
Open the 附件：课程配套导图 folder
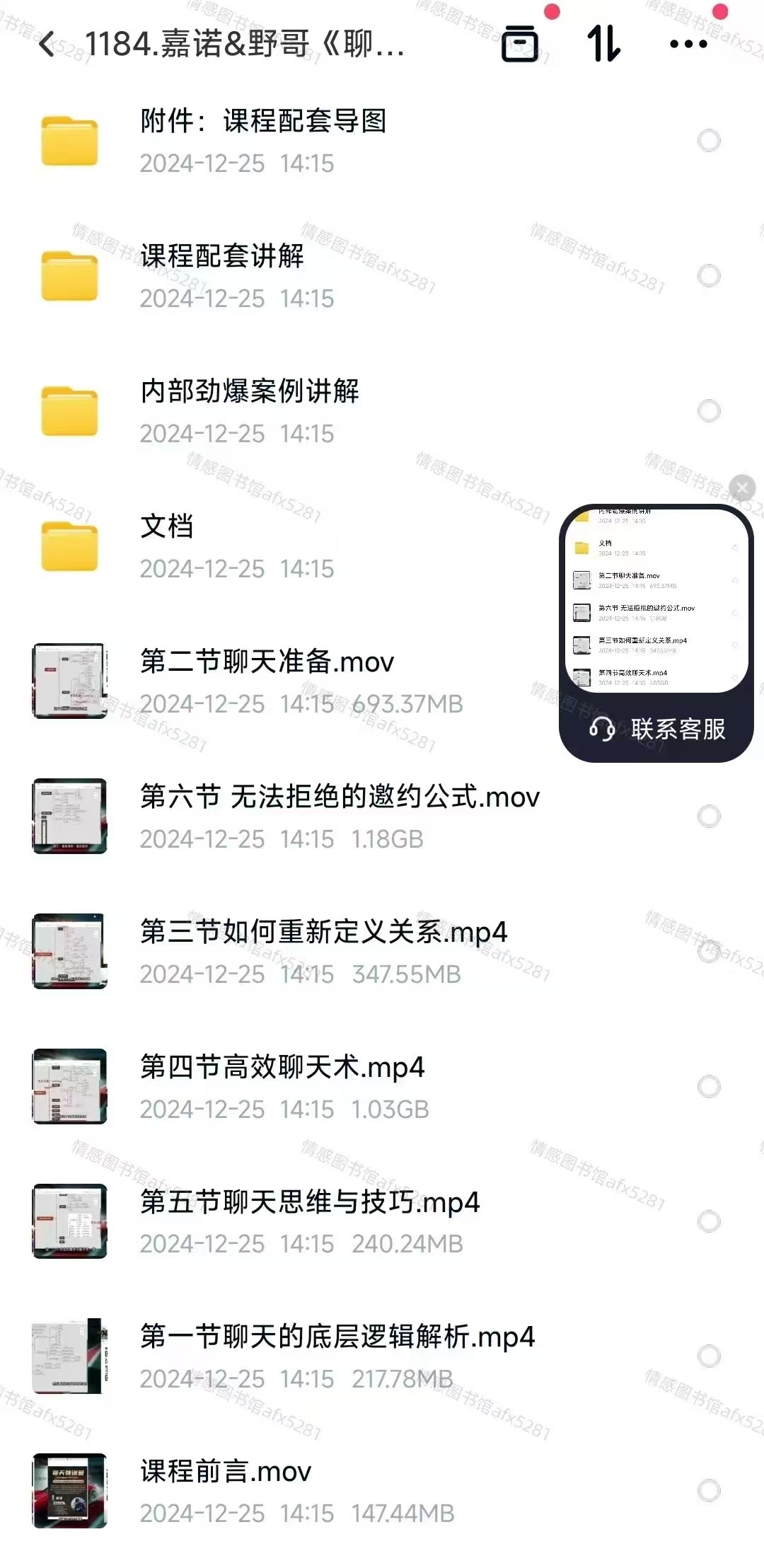pos(262,141)
